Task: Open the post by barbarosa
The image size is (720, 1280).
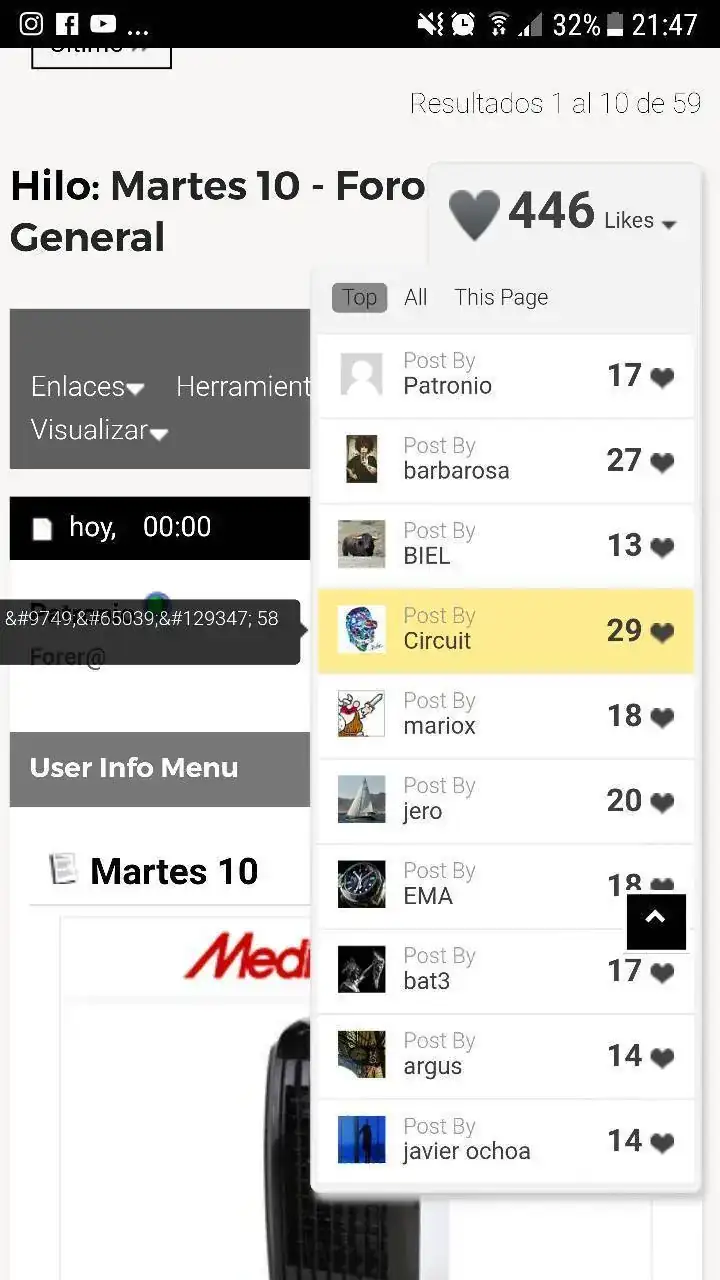Action: pos(505,460)
